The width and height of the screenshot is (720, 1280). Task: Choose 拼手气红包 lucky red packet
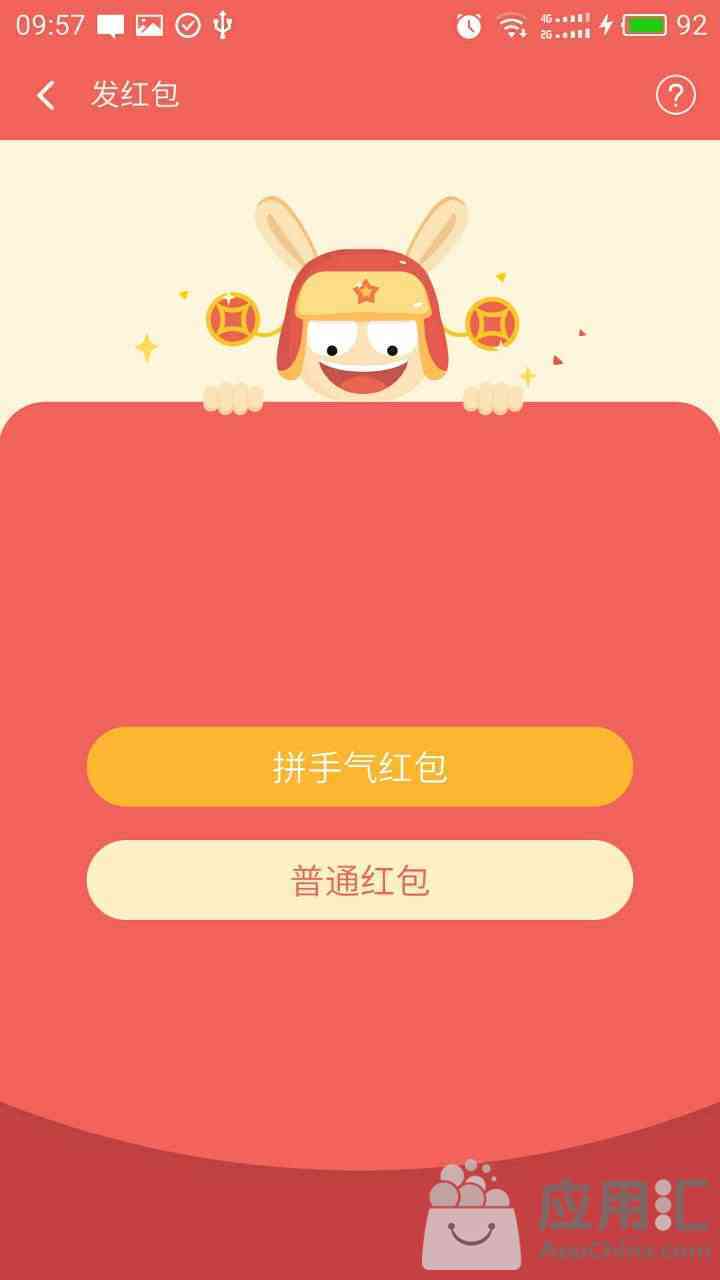pos(360,767)
